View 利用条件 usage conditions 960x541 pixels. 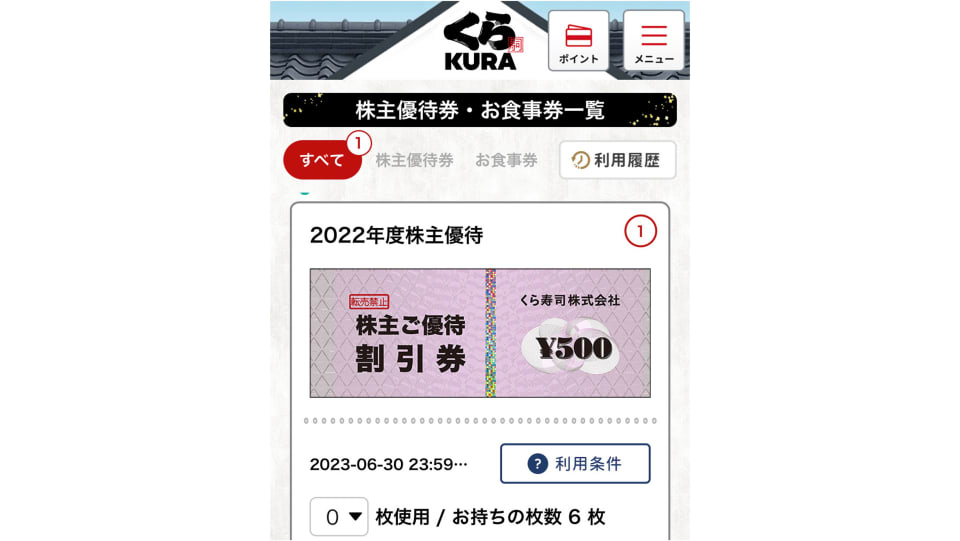[x=575, y=464]
